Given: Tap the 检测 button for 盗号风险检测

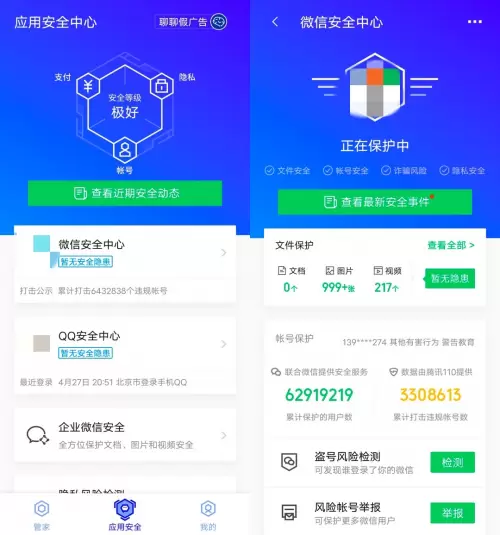Looking at the screenshot, I should coord(452,462).
